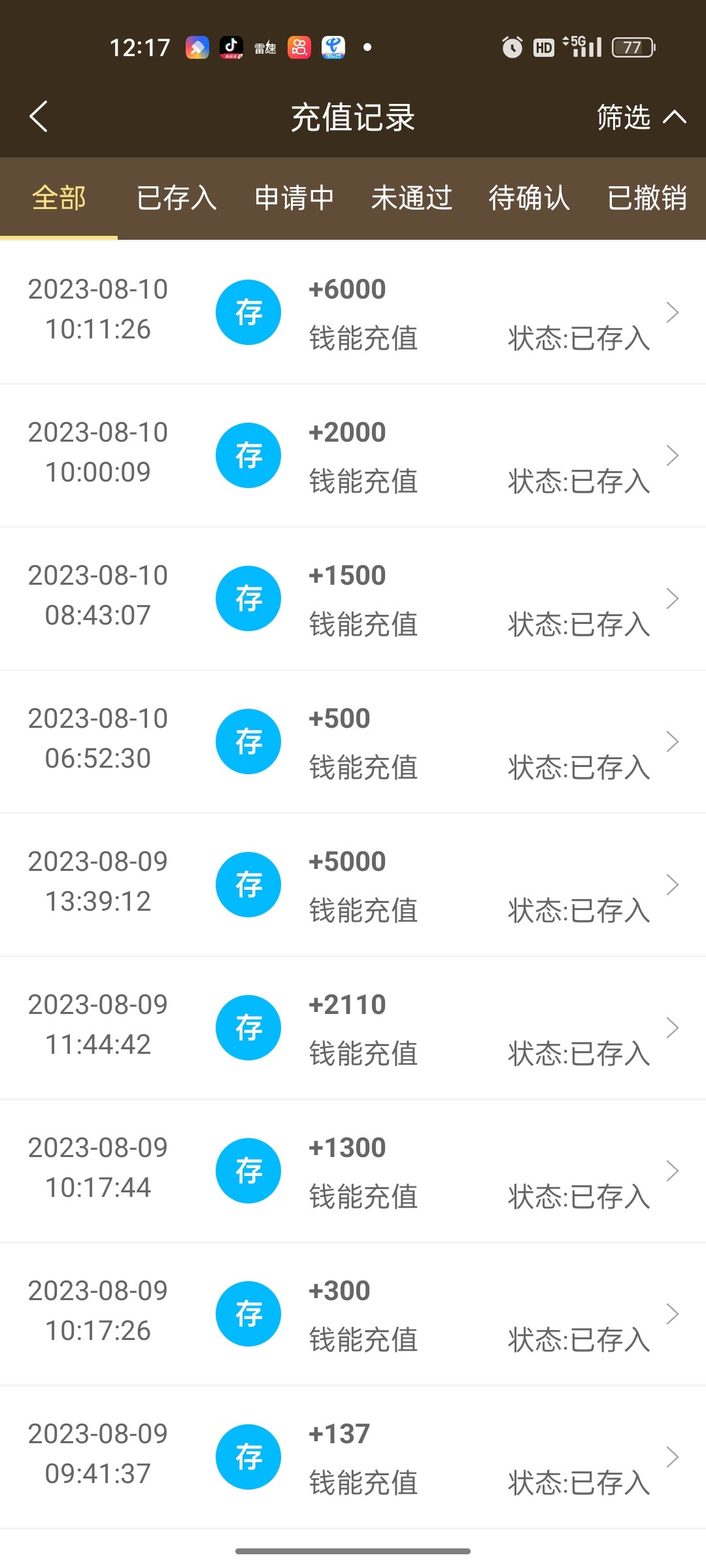Tap the battery indicator showing 77
Screen dimensions: 706x1568
(631, 46)
